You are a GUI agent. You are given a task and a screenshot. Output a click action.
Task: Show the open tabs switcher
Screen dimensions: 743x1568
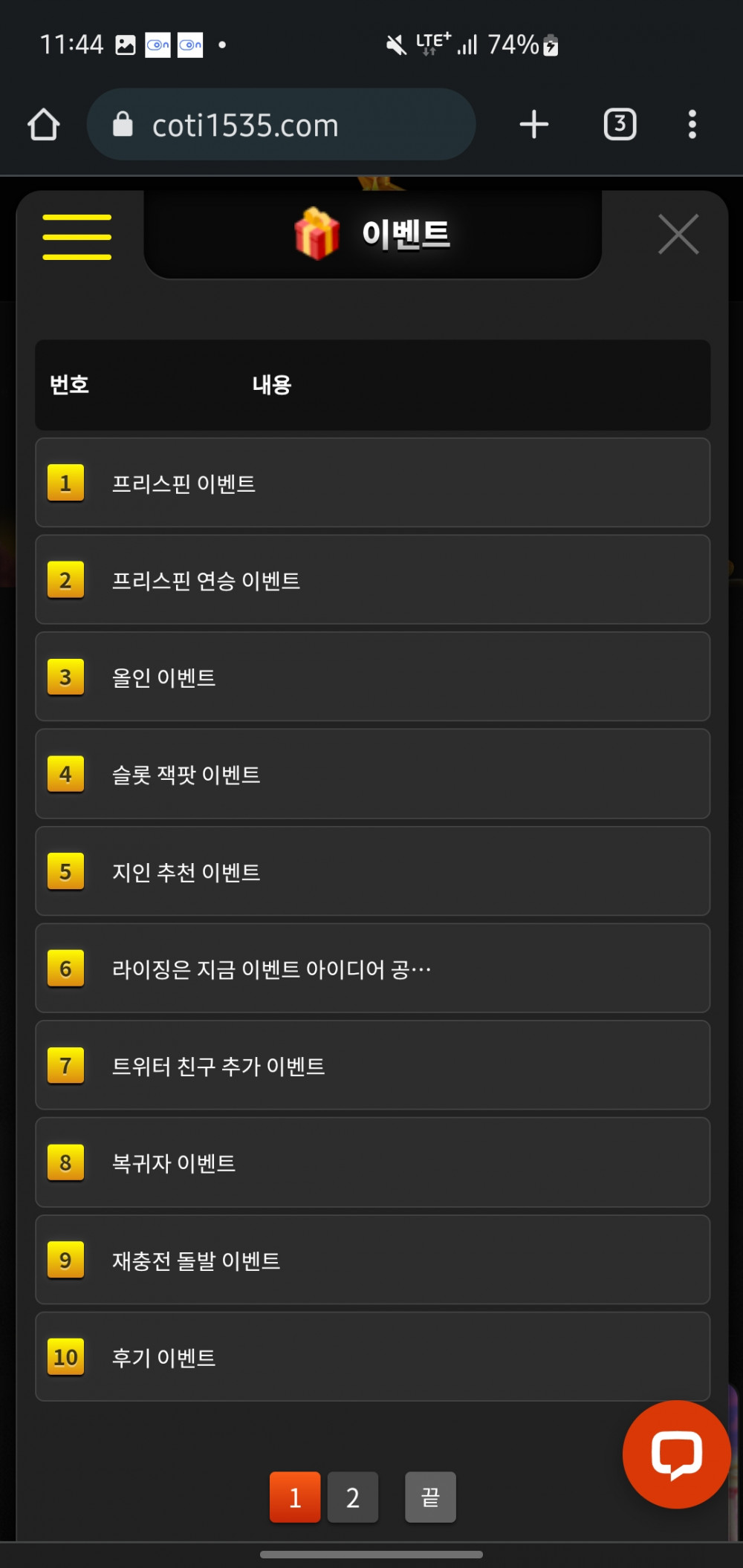(620, 124)
